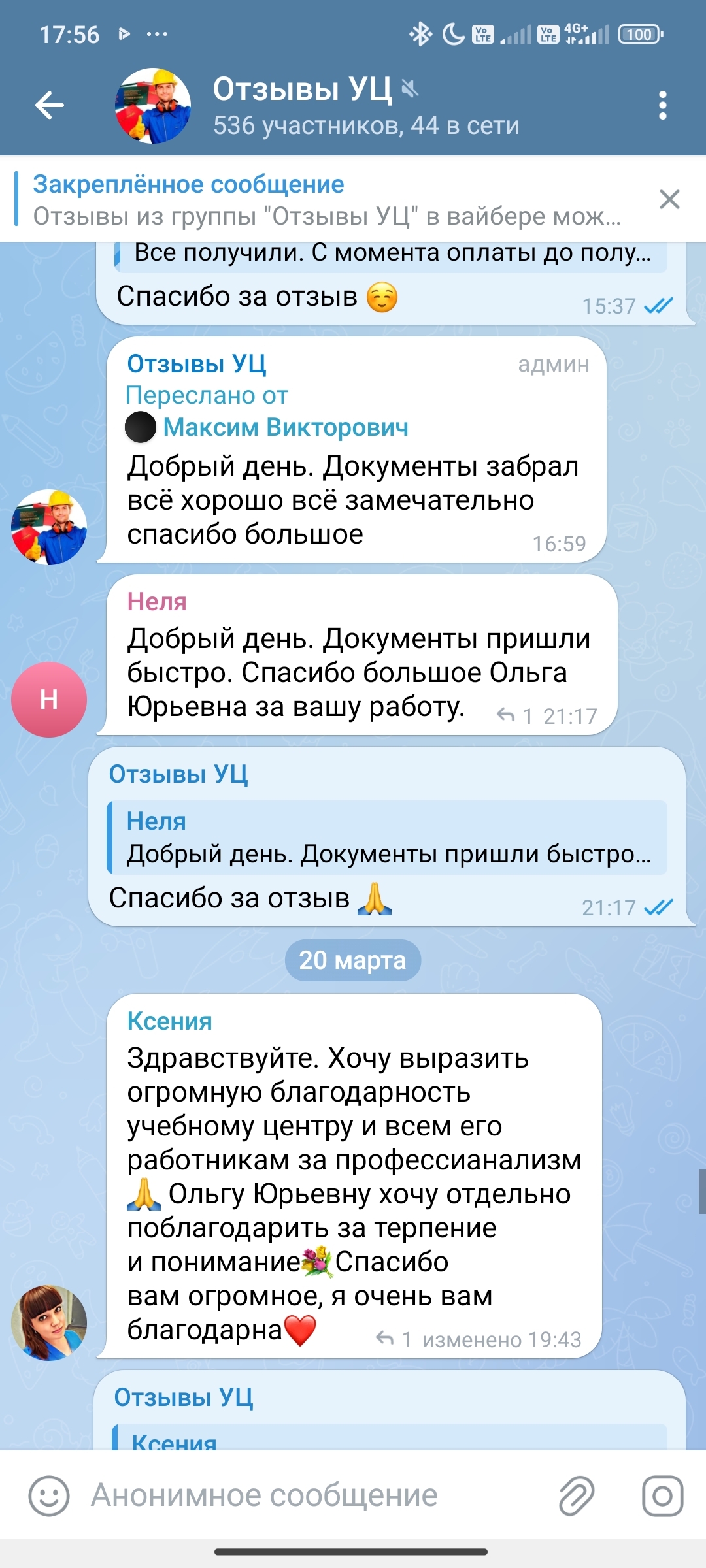Open forwarded sender Максим Викторович profile

click(285, 427)
